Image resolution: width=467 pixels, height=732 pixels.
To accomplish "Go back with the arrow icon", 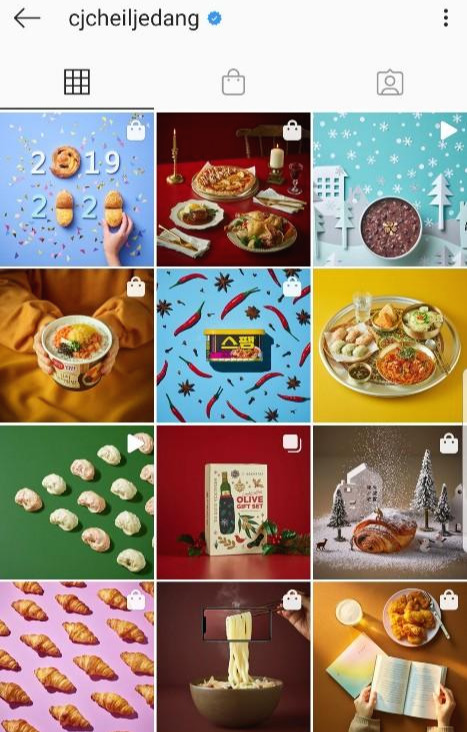I will pos(27,19).
